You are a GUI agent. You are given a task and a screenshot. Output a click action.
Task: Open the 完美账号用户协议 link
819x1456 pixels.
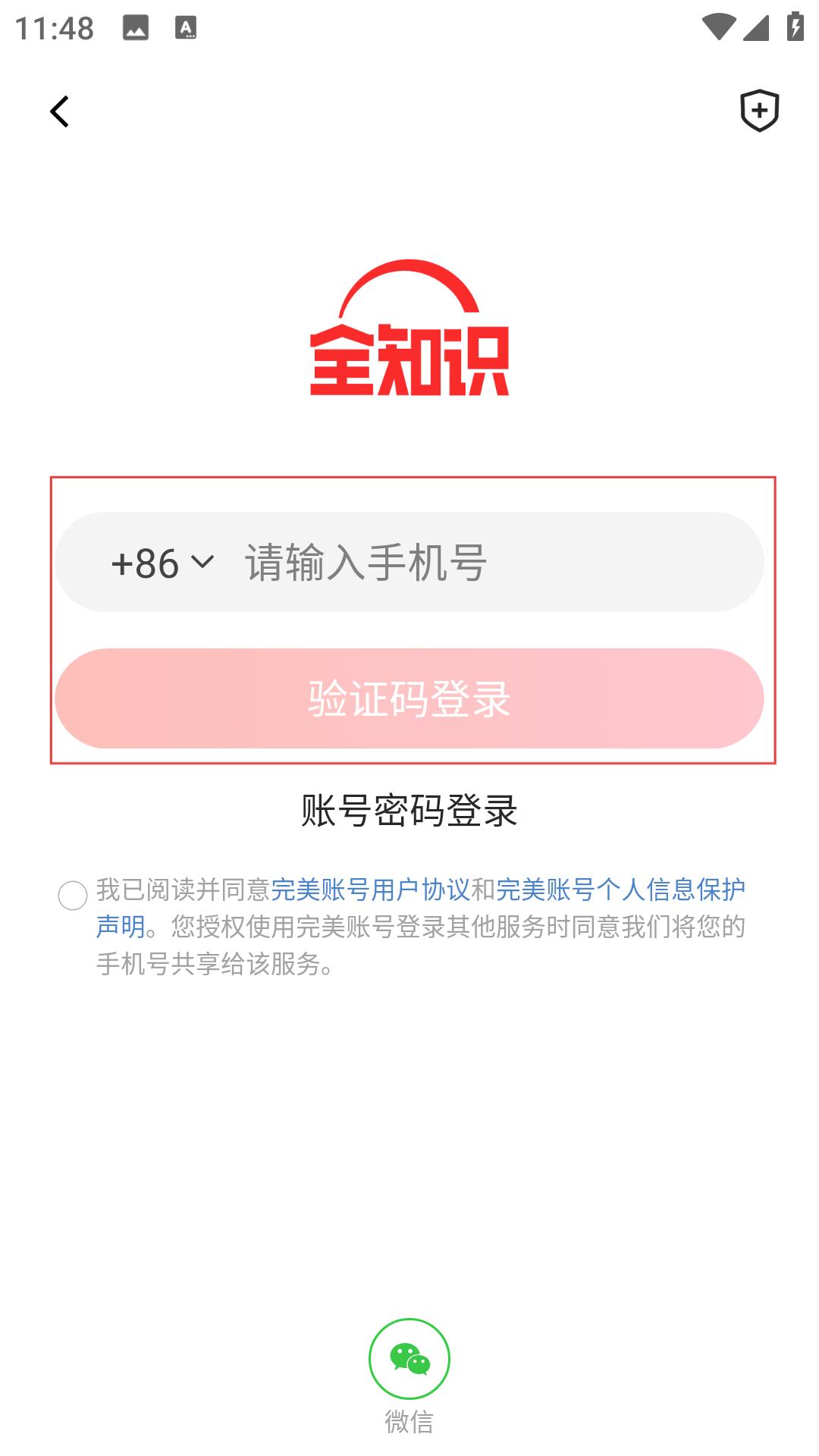pyautogui.click(x=370, y=890)
